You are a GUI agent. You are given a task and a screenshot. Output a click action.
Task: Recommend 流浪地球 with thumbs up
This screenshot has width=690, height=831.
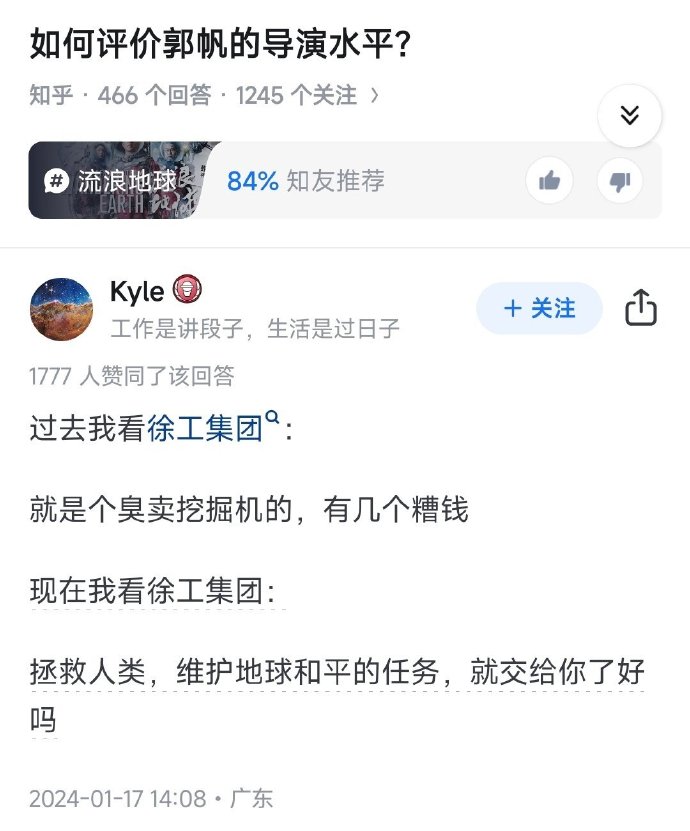[549, 181]
